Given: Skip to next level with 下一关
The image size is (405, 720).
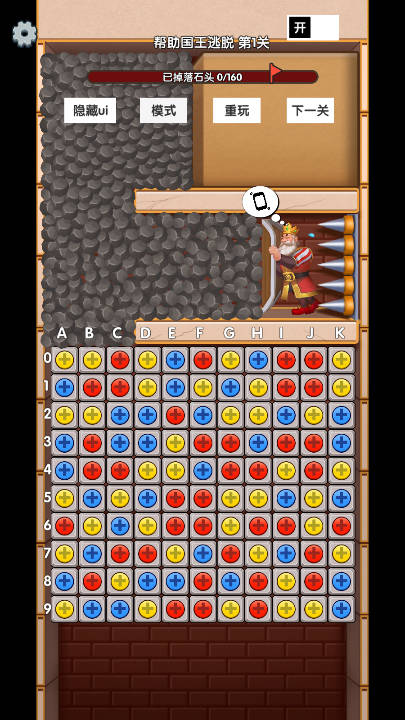Looking at the screenshot, I should pyautogui.click(x=310, y=111).
